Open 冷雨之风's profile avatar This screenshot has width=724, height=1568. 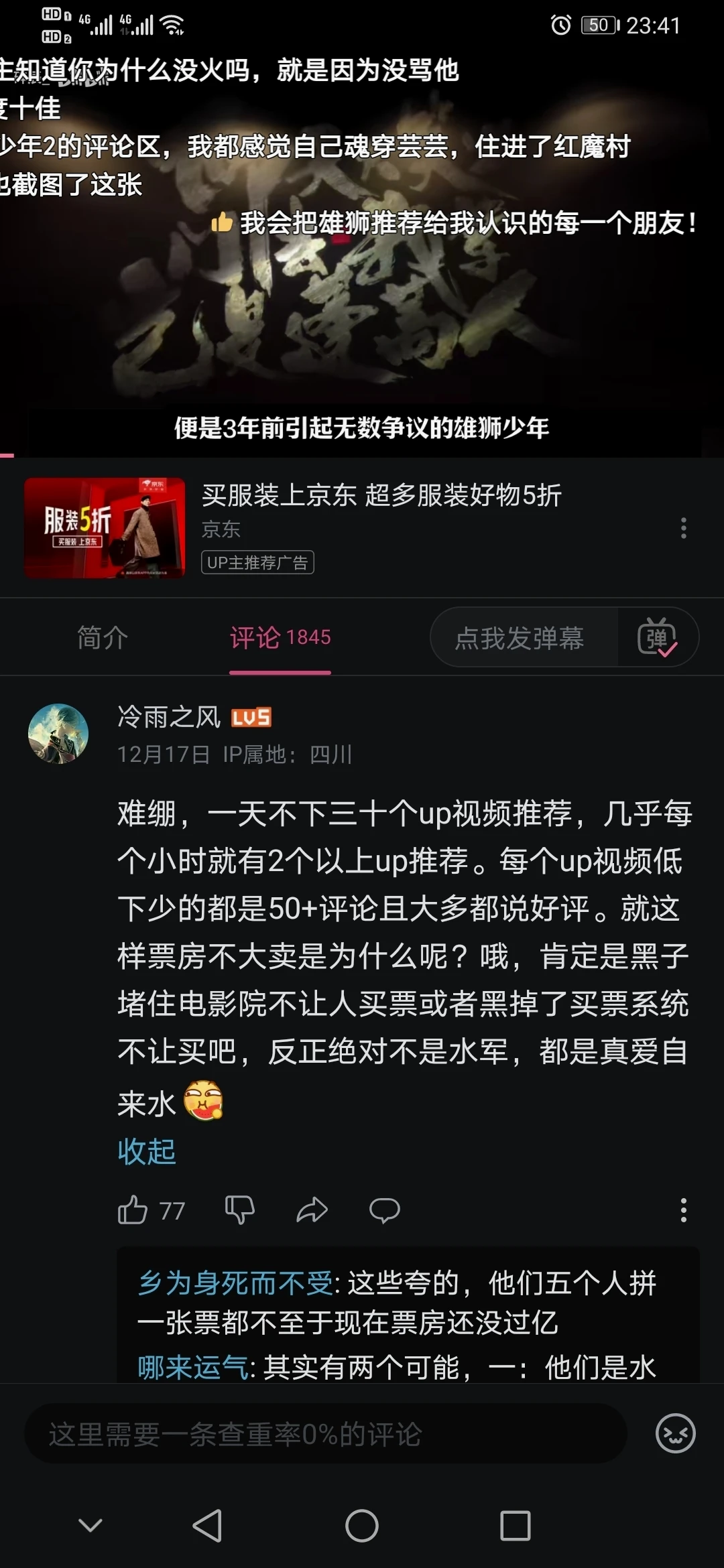coord(58,733)
